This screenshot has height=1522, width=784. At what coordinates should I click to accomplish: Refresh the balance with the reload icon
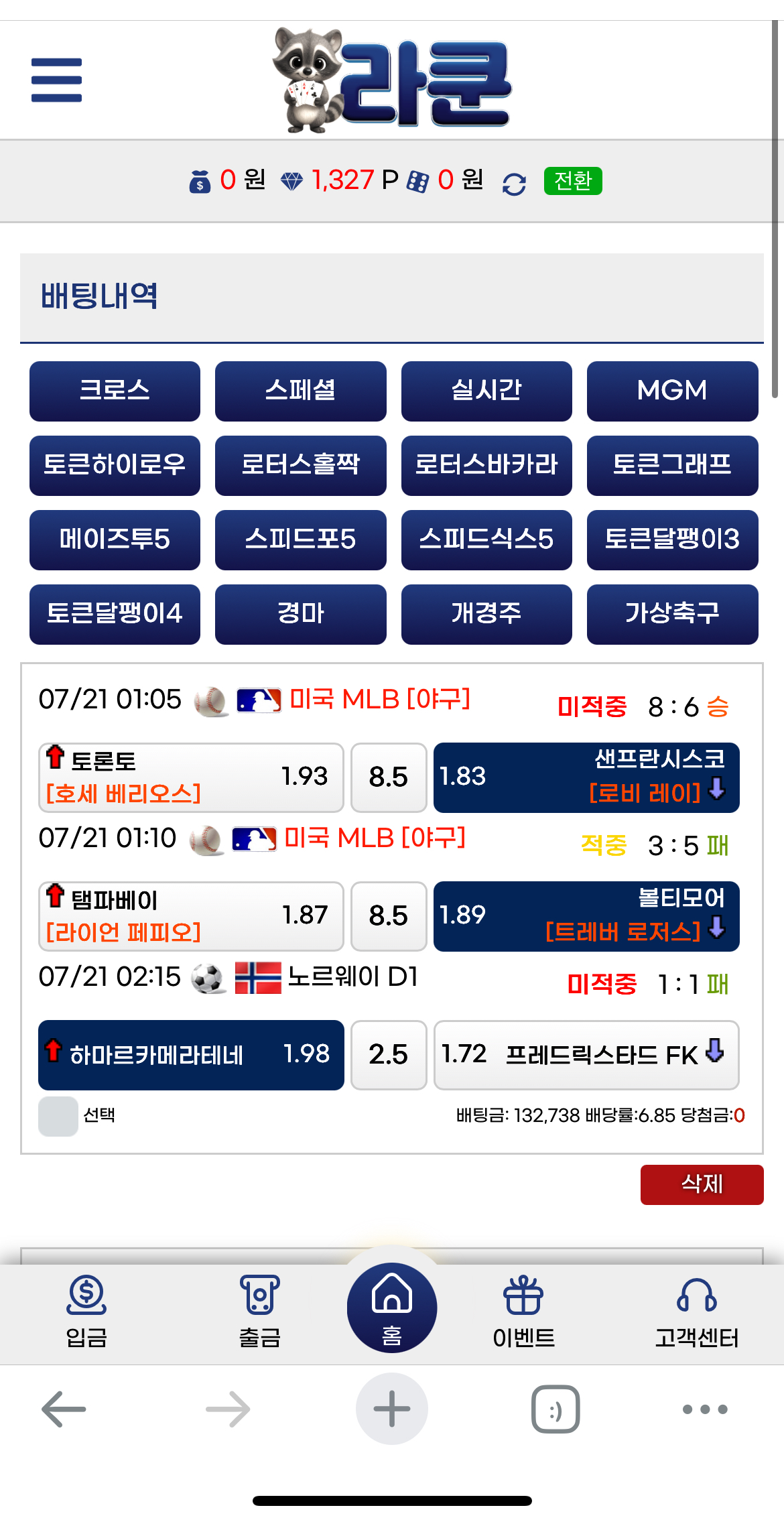coord(514,184)
